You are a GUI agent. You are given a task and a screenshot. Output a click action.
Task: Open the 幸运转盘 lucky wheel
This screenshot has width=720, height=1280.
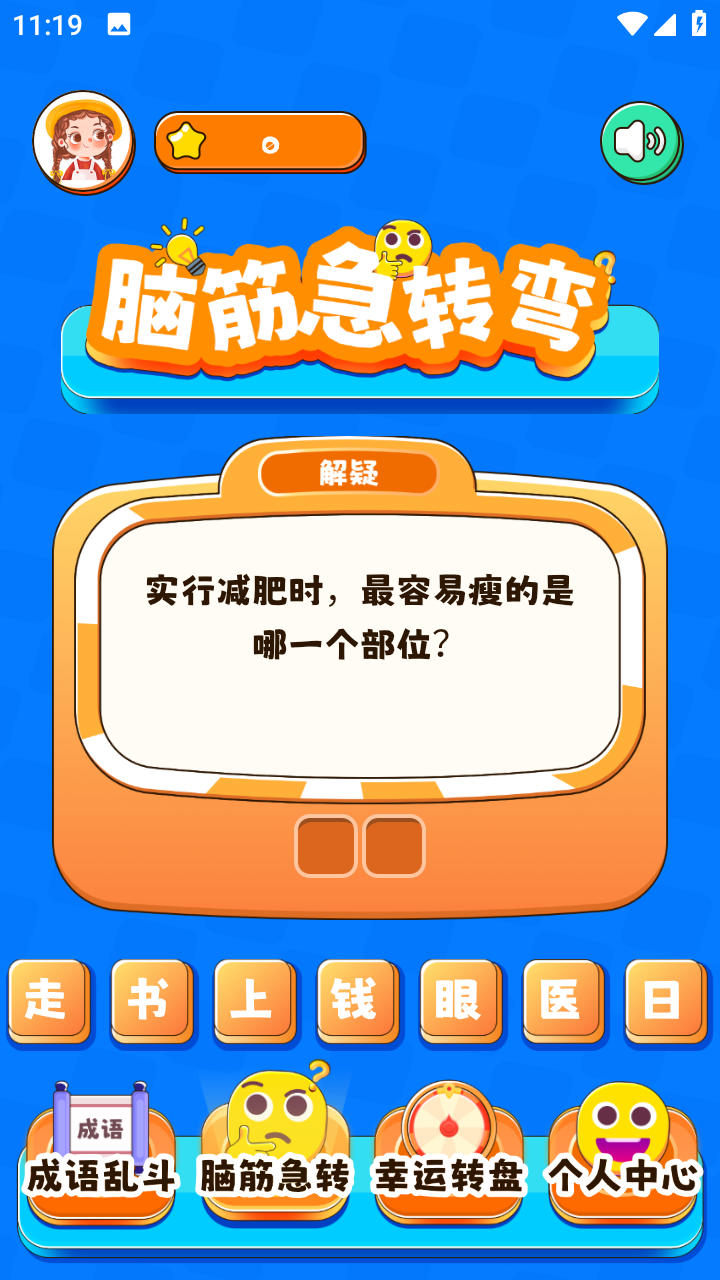(449, 1160)
